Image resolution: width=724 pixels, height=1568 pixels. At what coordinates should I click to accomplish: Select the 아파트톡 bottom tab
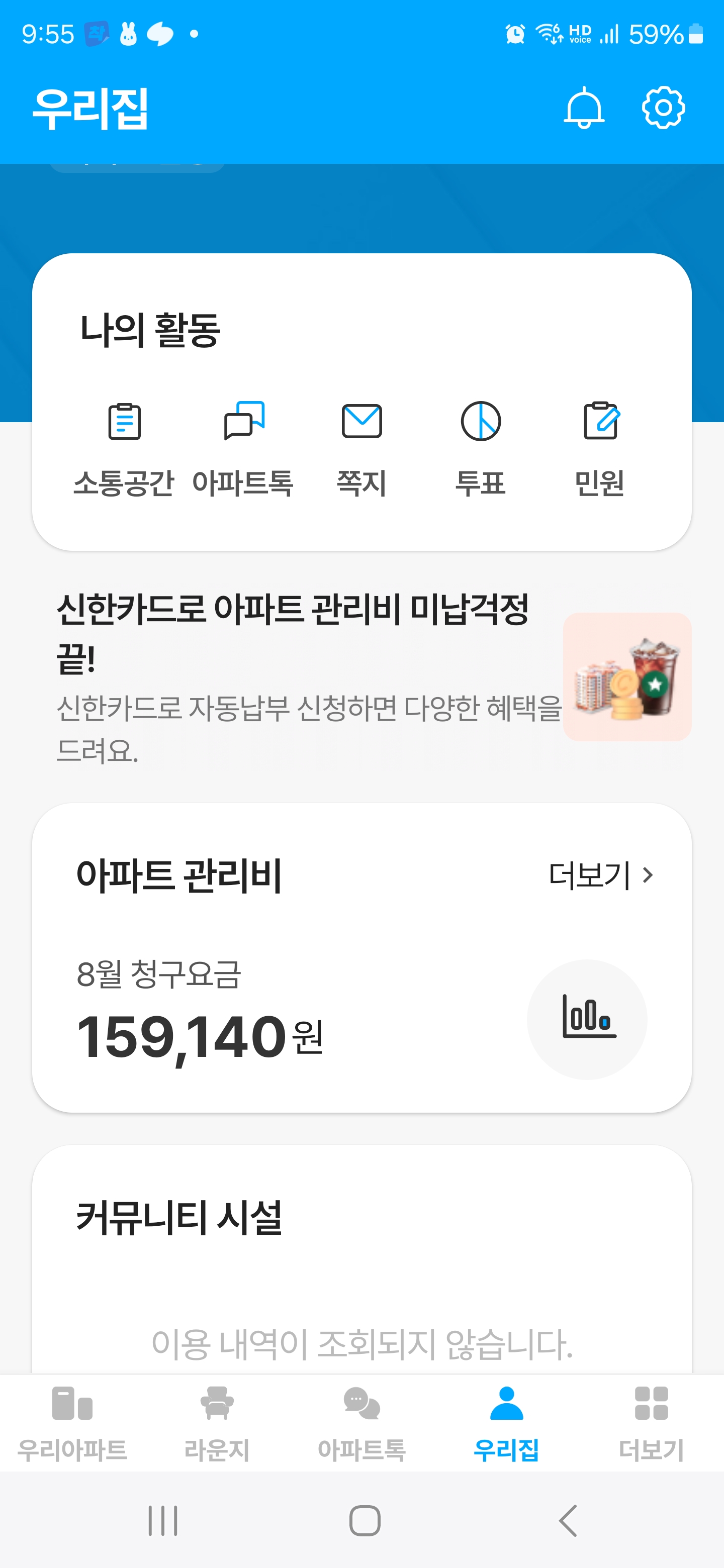point(361,1424)
